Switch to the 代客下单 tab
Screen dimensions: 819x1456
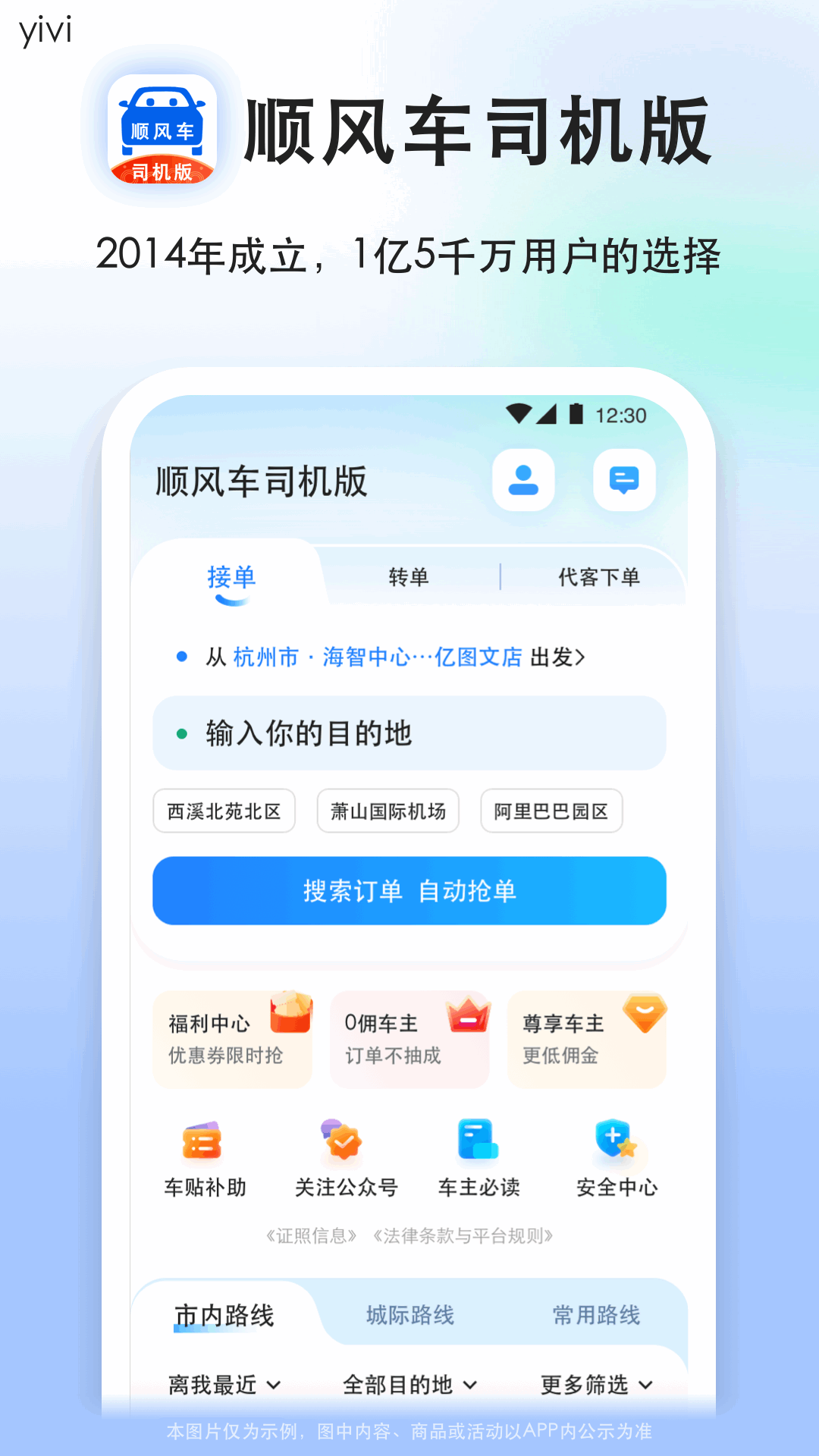600,576
